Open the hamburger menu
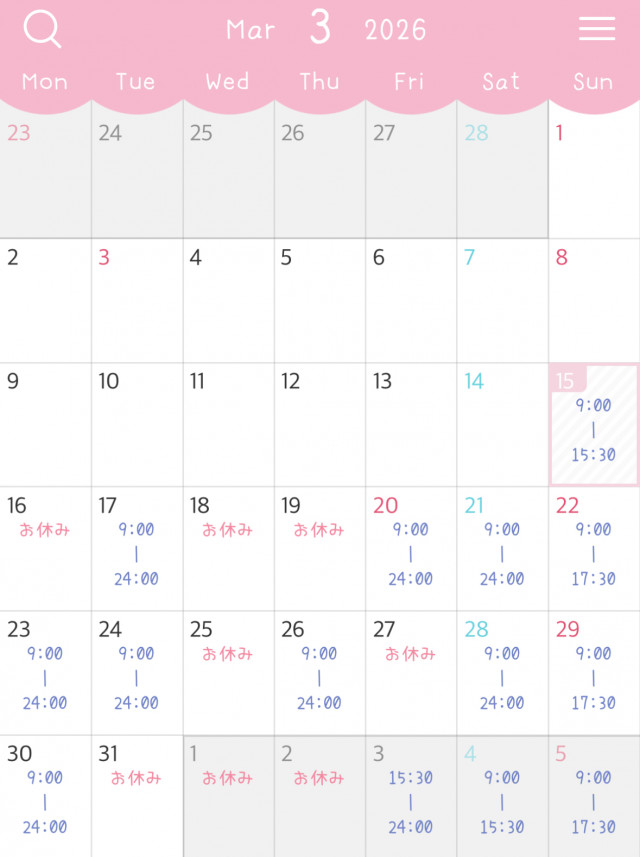Image resolution: width=640 pixels, height=857 pixels. click(597, 29)
